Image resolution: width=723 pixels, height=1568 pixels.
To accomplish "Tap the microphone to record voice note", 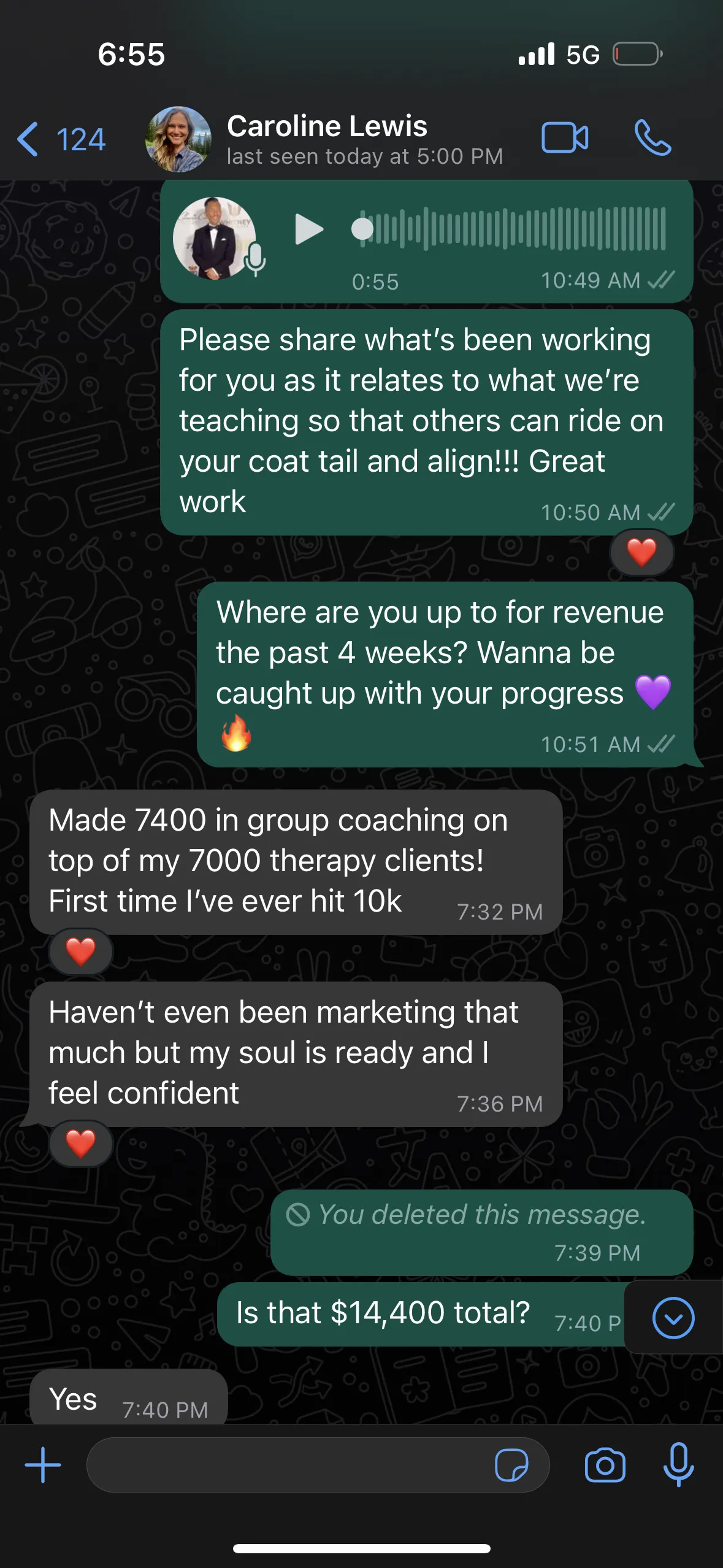I will point(678,1465).
